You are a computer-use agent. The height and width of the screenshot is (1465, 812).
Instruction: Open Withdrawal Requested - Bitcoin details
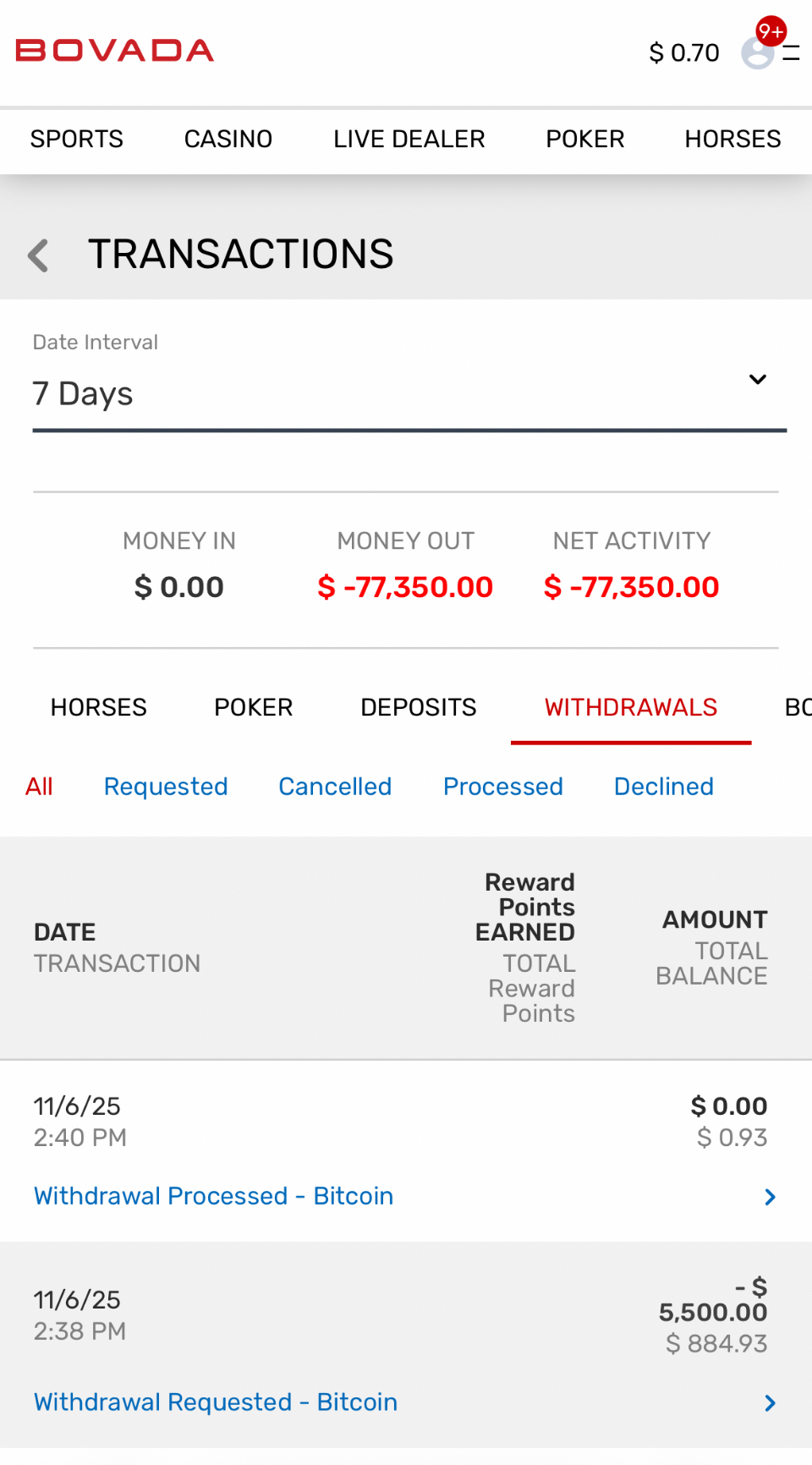216,1402
